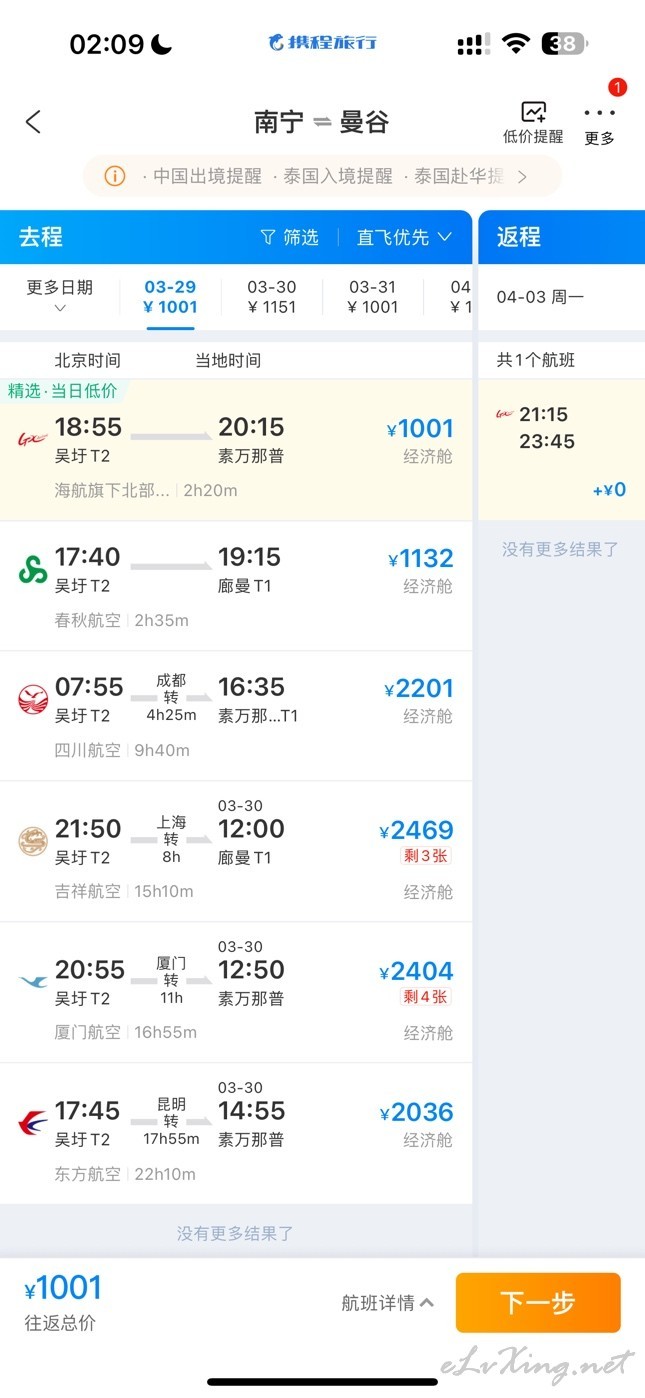
Task: Expand the 直飞优先 sorting dropdown
Action: coord(404,237)
